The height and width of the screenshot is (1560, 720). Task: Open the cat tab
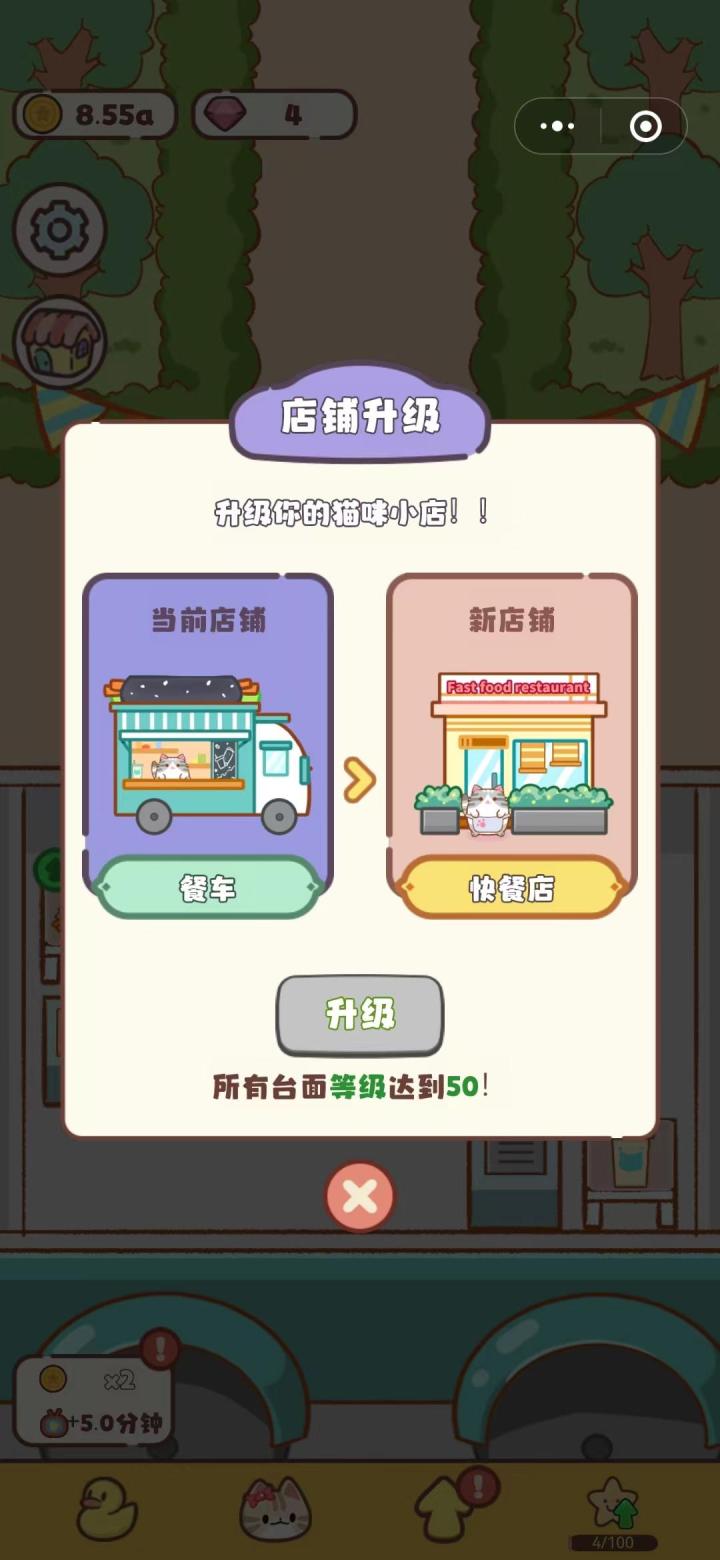click(275, 1507)
